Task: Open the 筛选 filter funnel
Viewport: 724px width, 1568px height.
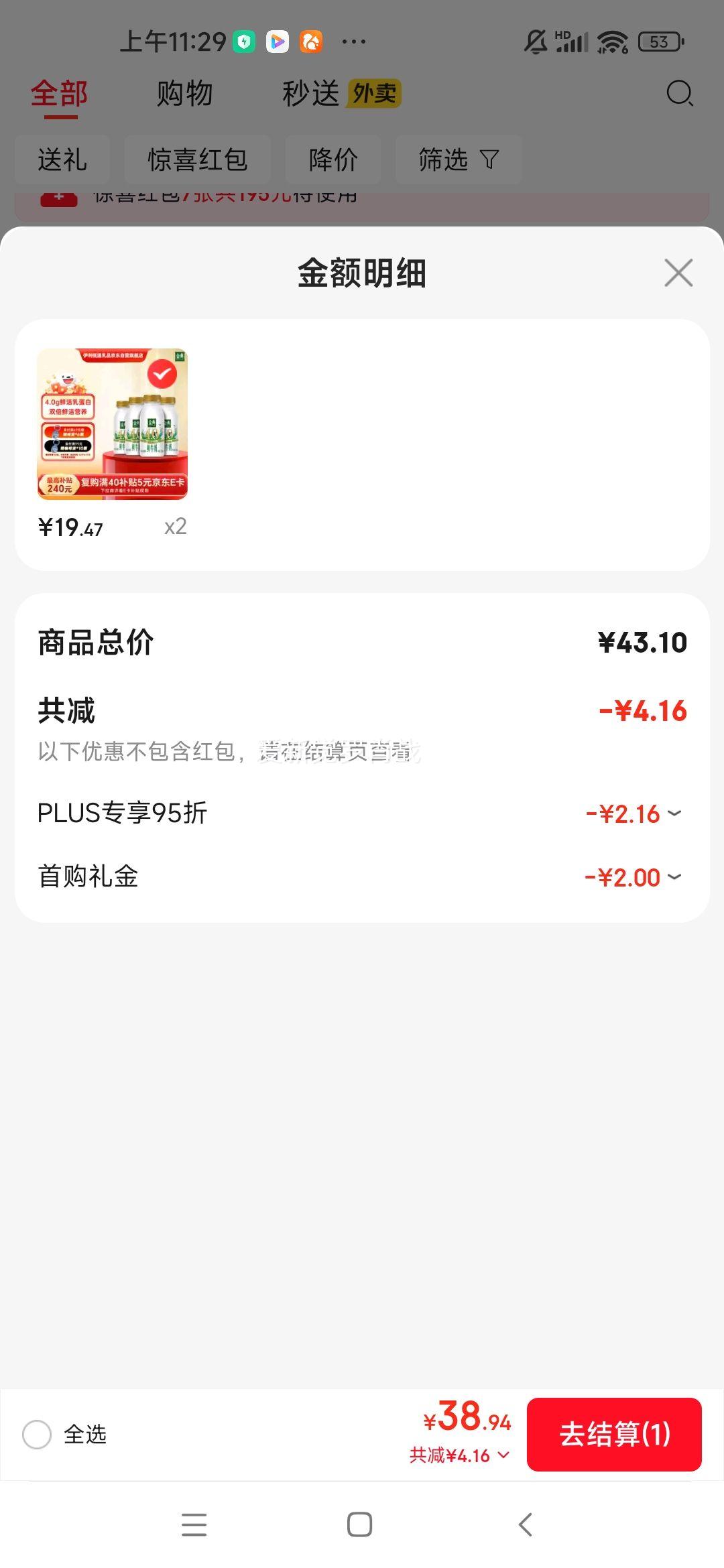Action: [x=459, y=159]
